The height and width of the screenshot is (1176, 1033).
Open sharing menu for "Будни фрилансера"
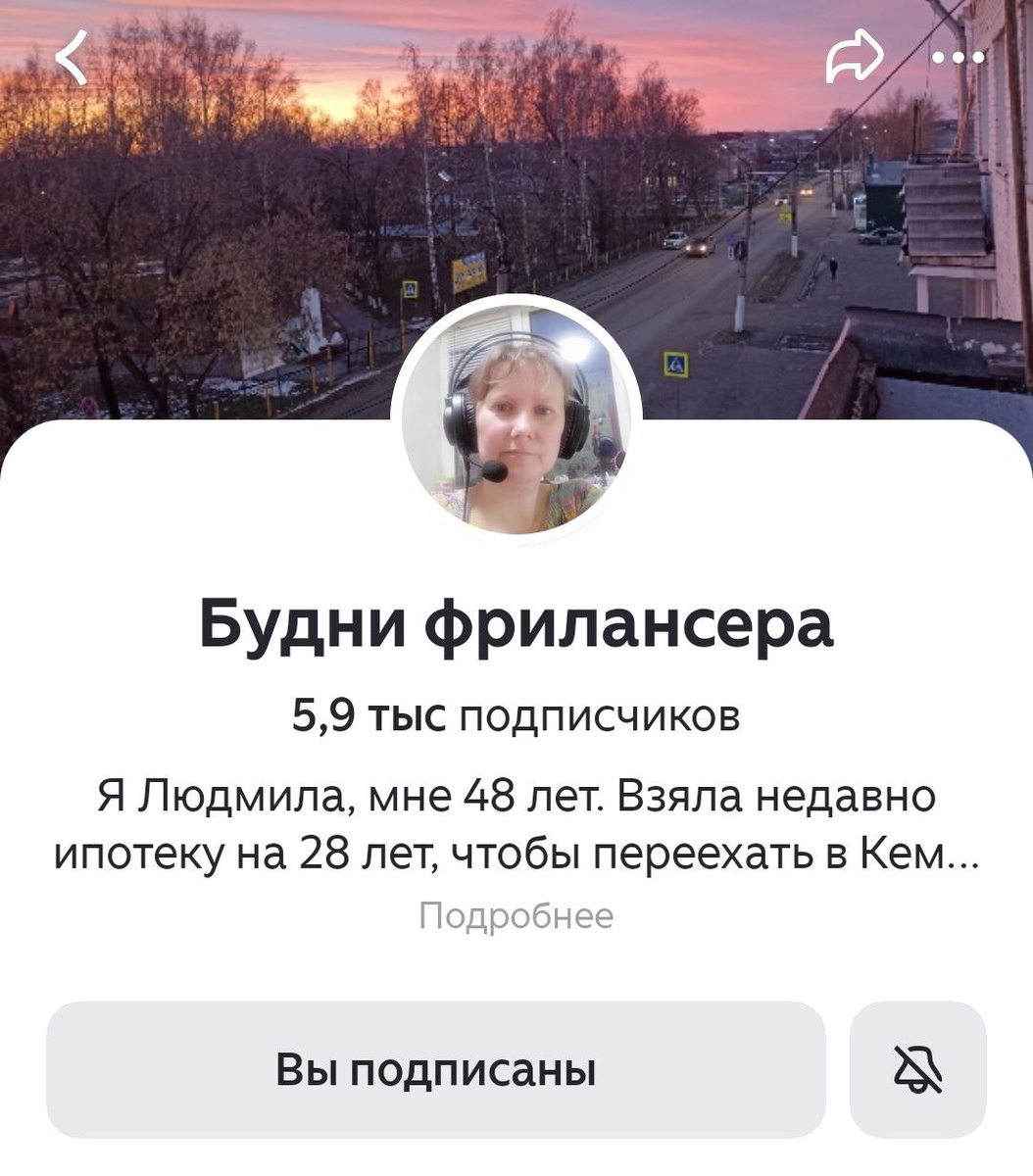855,56
